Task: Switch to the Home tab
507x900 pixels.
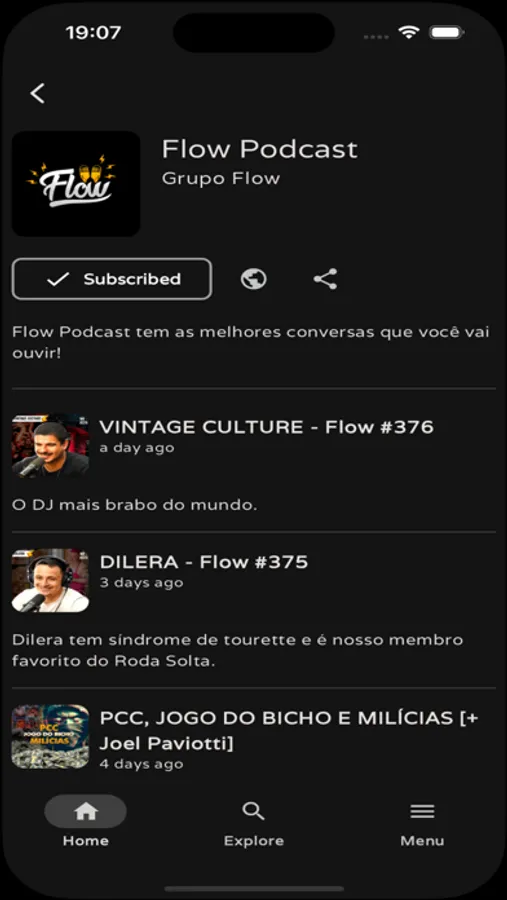Action: pos(86,822)
